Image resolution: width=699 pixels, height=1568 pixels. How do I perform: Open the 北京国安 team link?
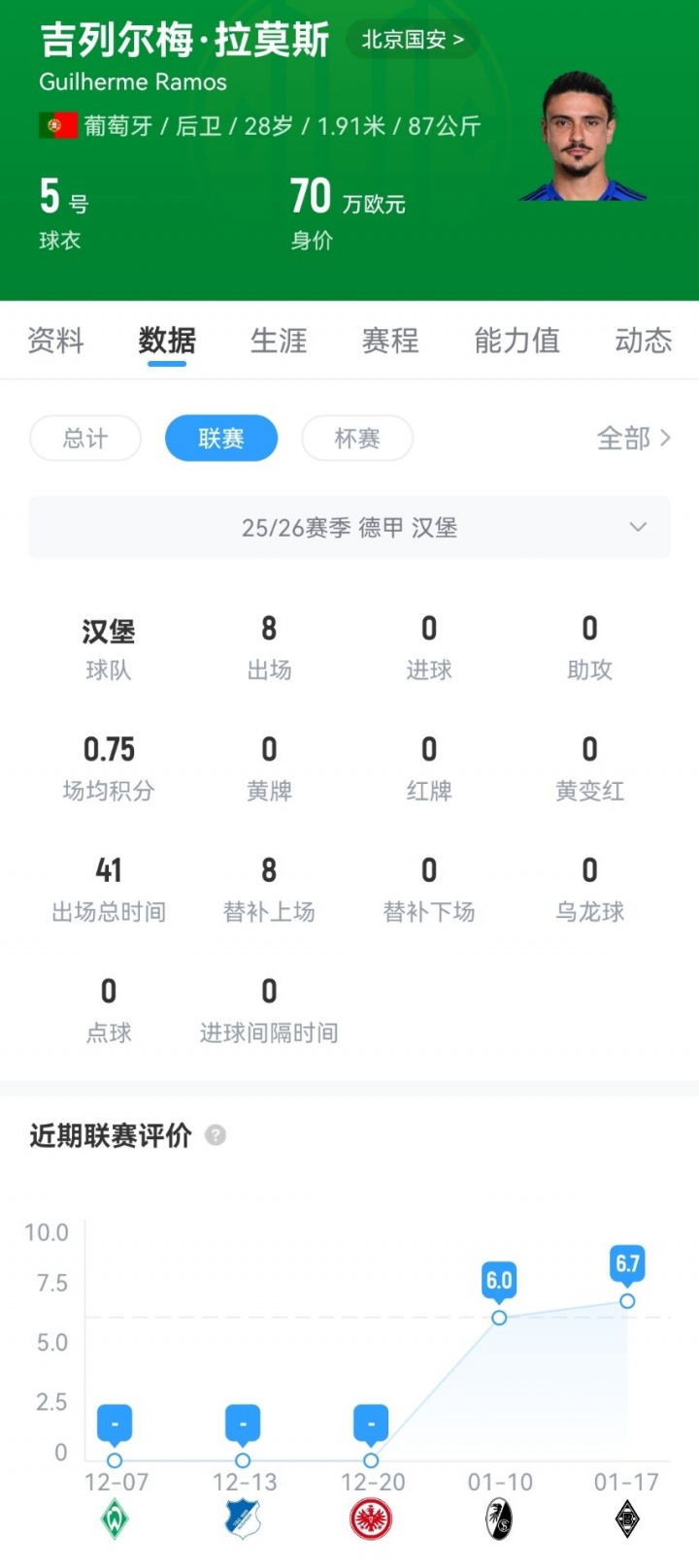tap(413, 40)
